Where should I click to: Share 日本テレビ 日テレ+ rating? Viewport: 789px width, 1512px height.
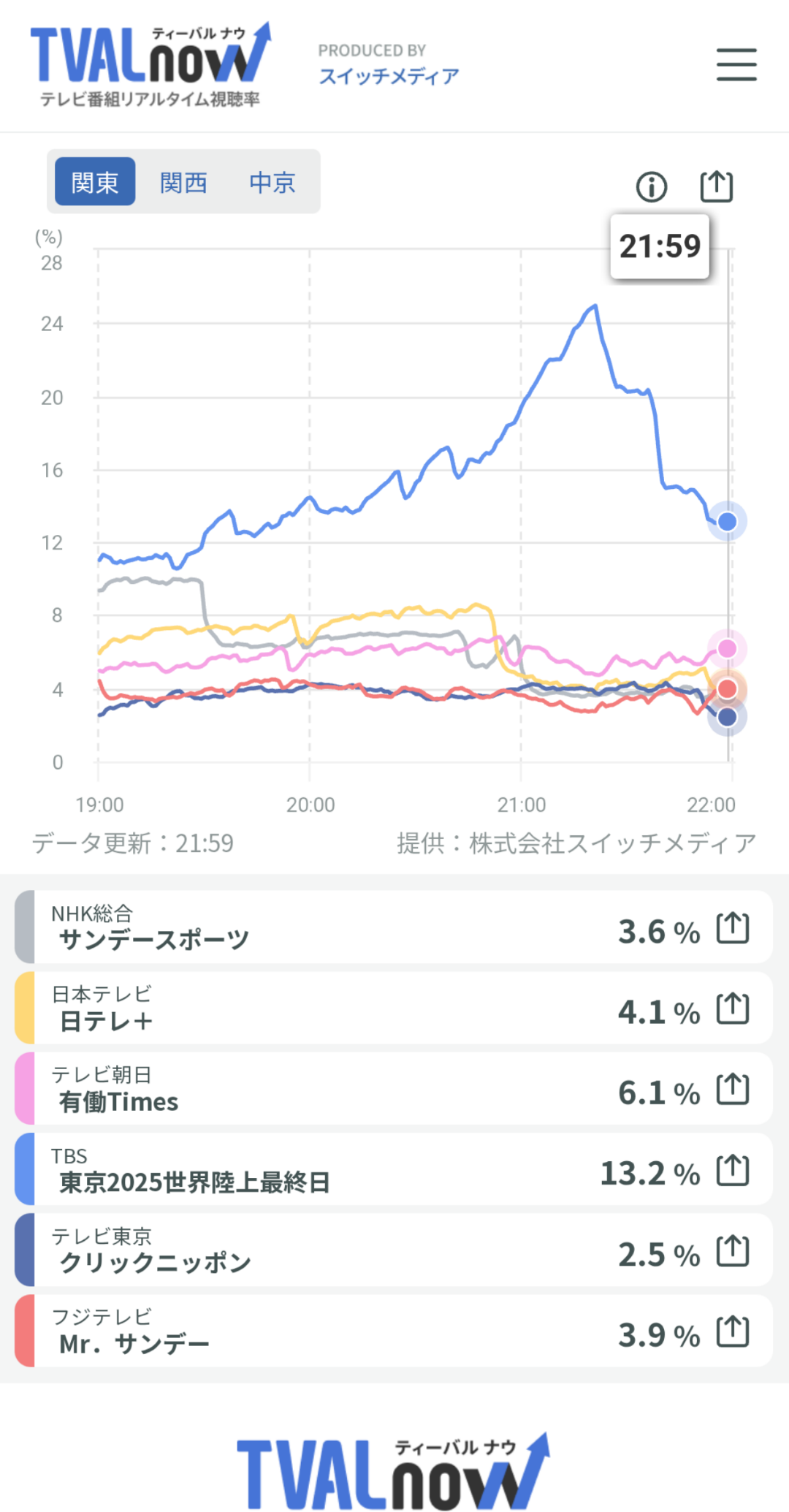click(x=733, y=1009)
